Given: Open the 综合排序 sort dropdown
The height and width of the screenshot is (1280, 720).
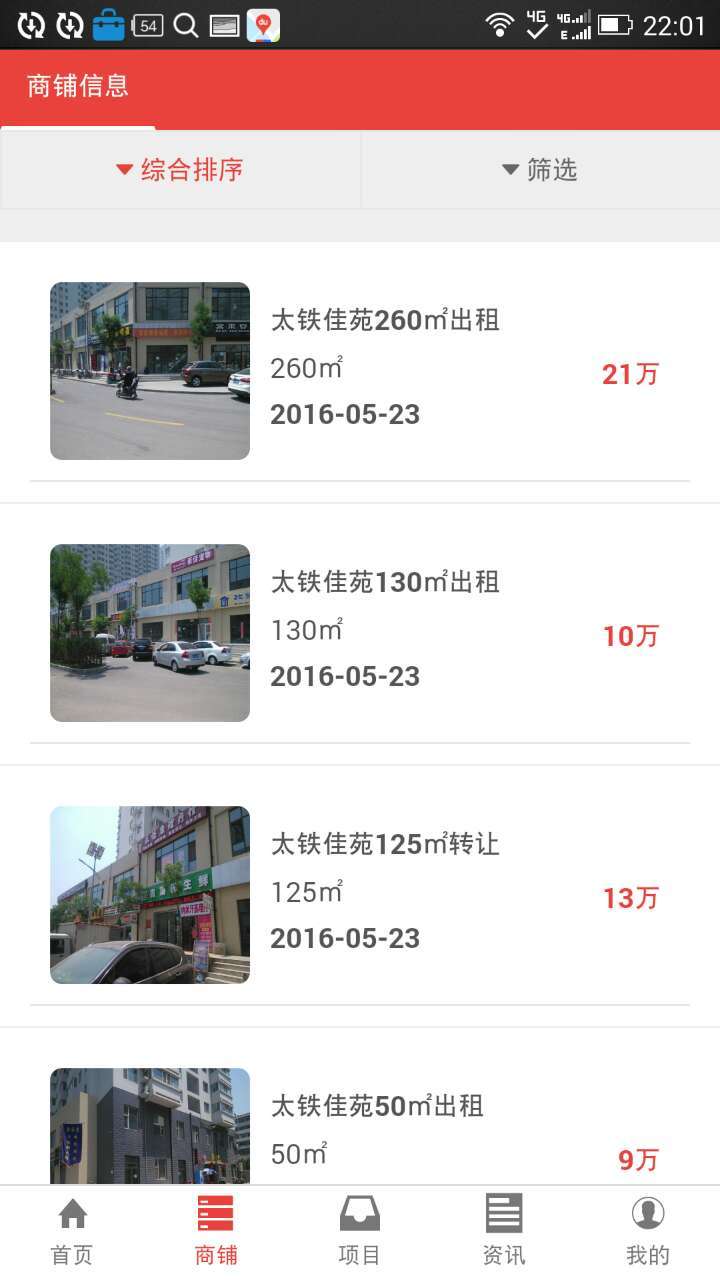Looking at the screenshot, I should coord(180,170).
